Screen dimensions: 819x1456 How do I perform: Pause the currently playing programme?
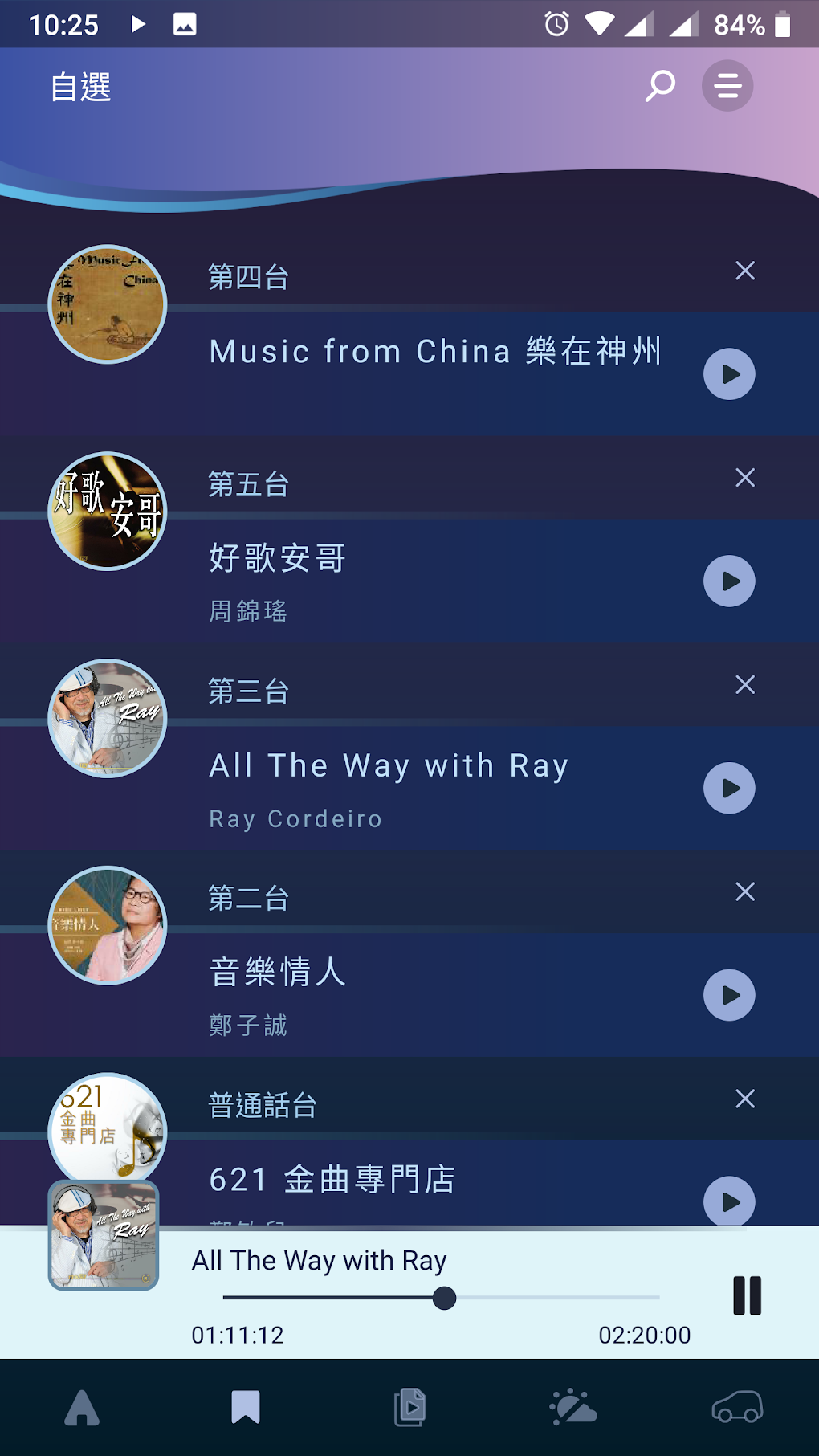pyautogui.click(x=747, y=1295)
